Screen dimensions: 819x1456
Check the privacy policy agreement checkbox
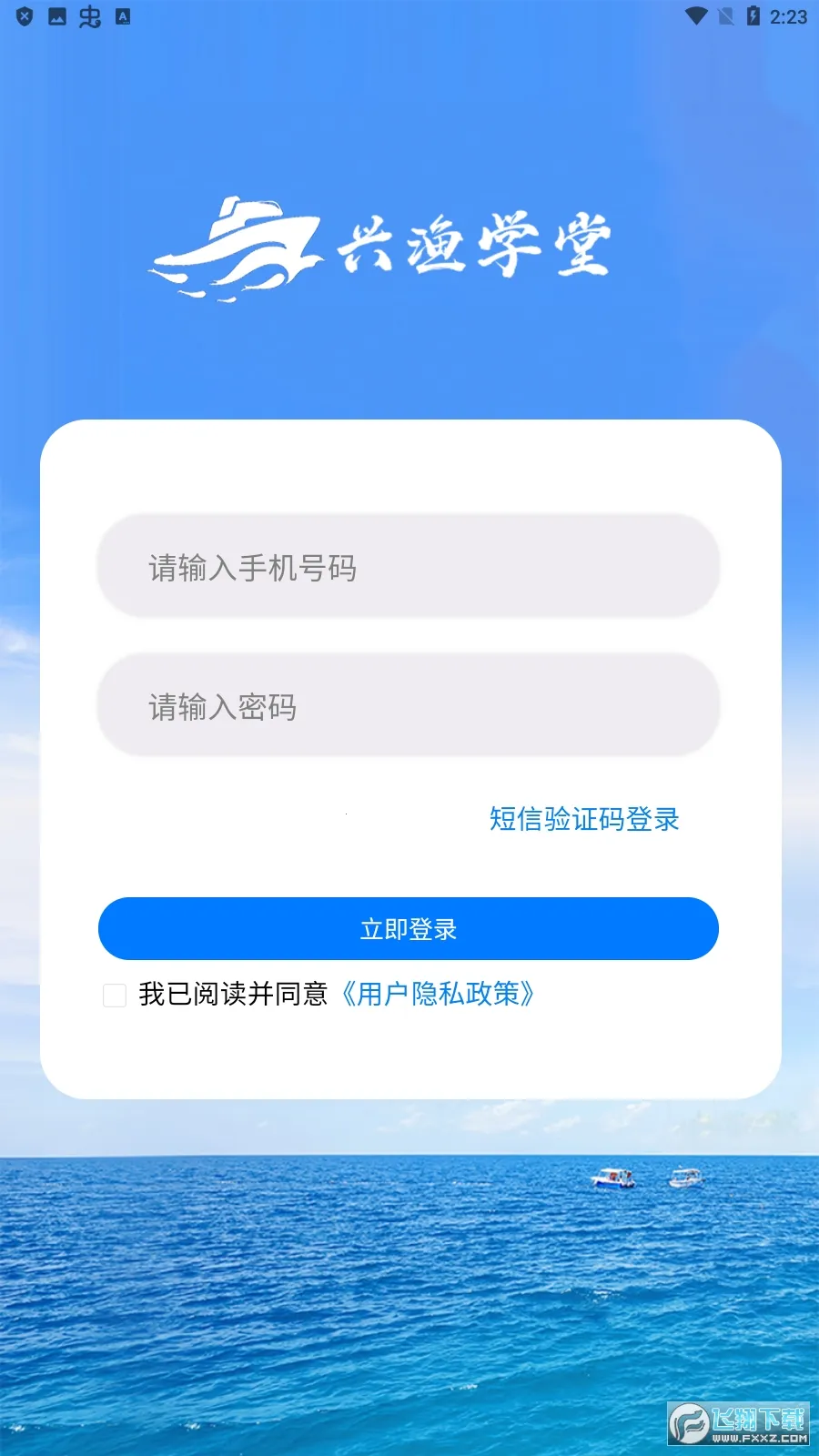click(114, 996)
